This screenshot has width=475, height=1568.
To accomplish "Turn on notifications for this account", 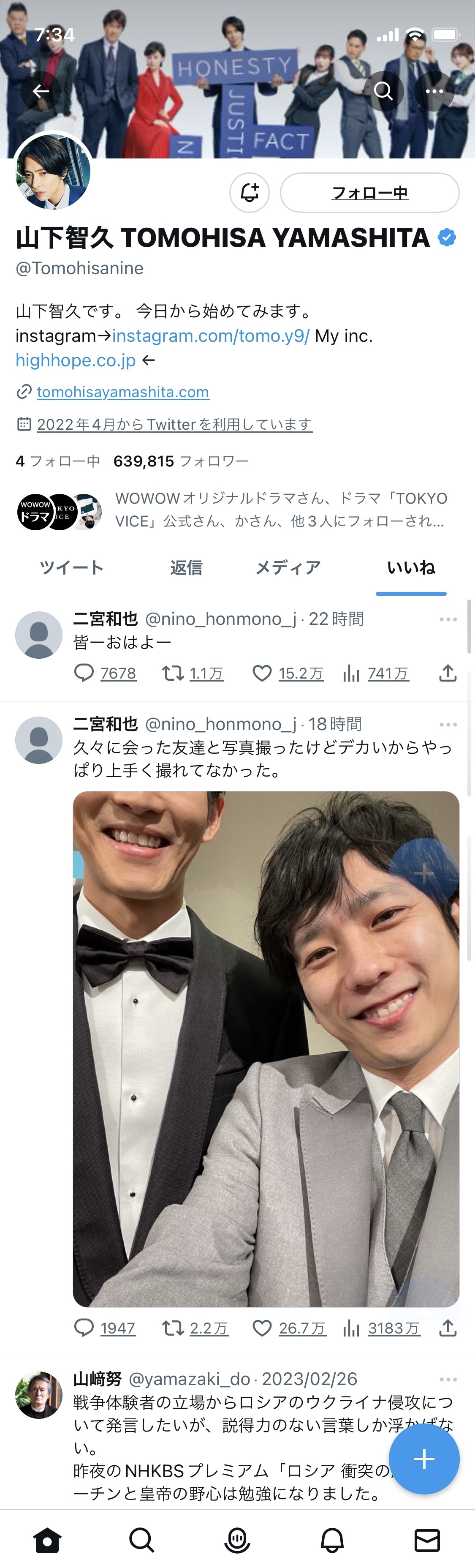I will coord(250,193).
